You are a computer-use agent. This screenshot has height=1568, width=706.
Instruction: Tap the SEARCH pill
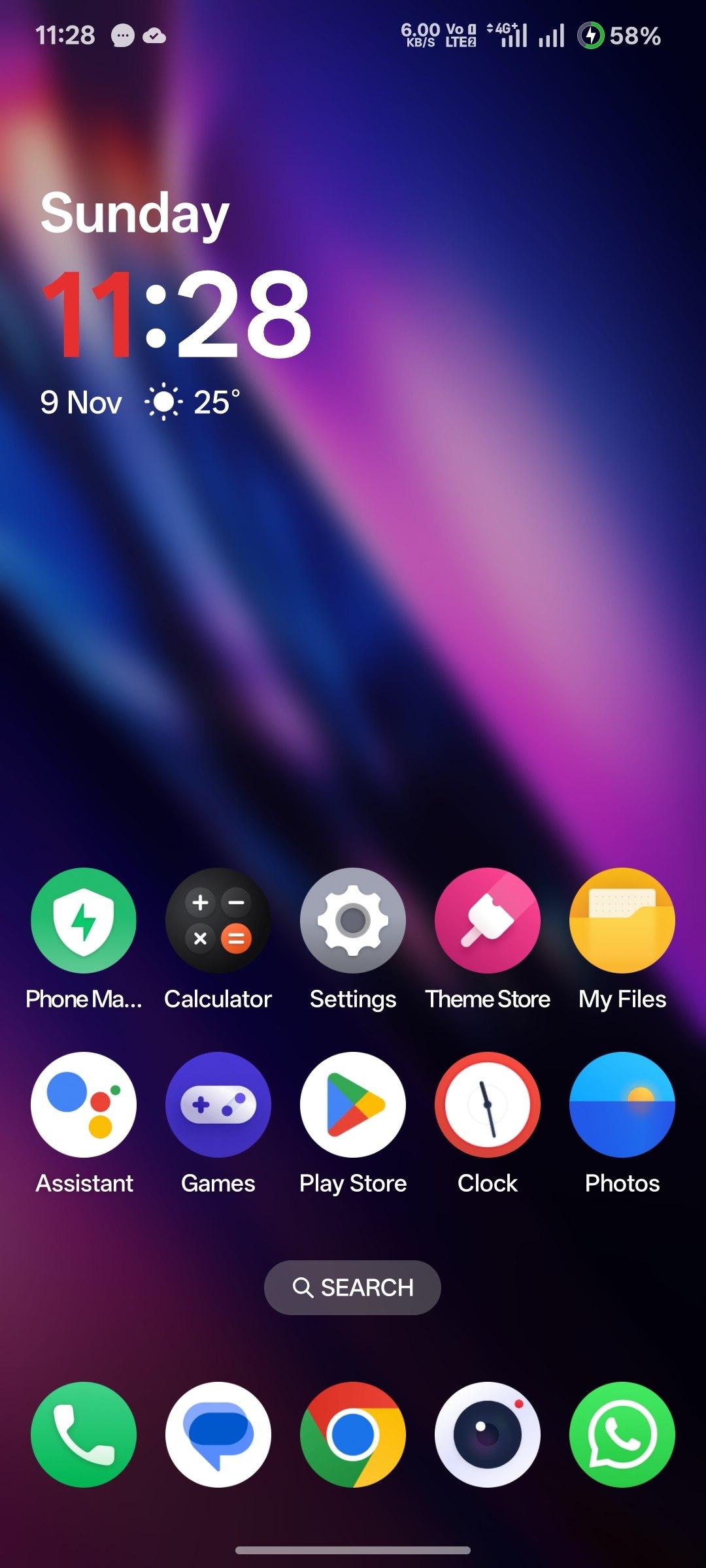pos(352,1287)
